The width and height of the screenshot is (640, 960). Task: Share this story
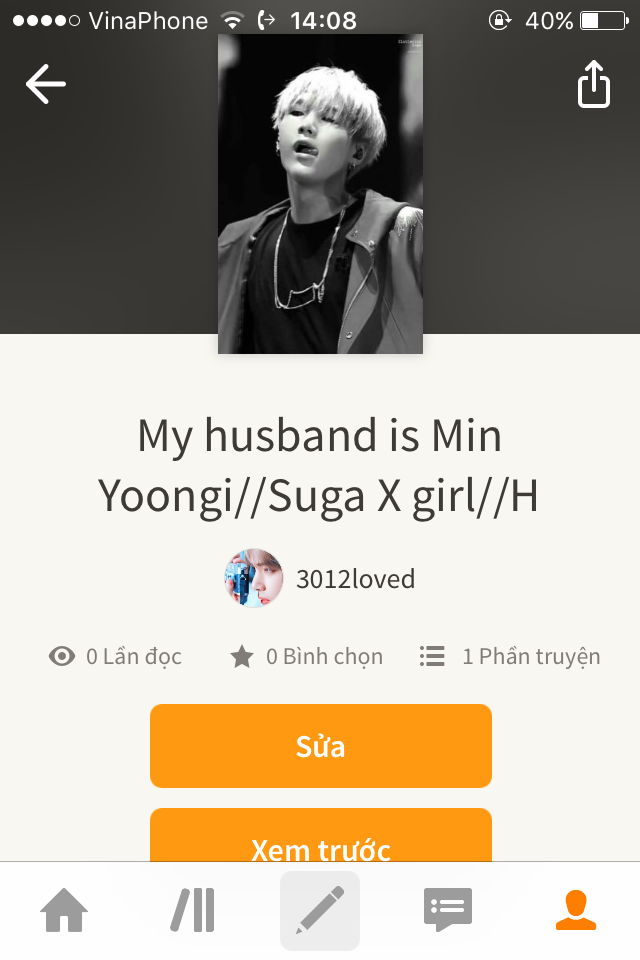pyautogui.click(x=593, y=85)
